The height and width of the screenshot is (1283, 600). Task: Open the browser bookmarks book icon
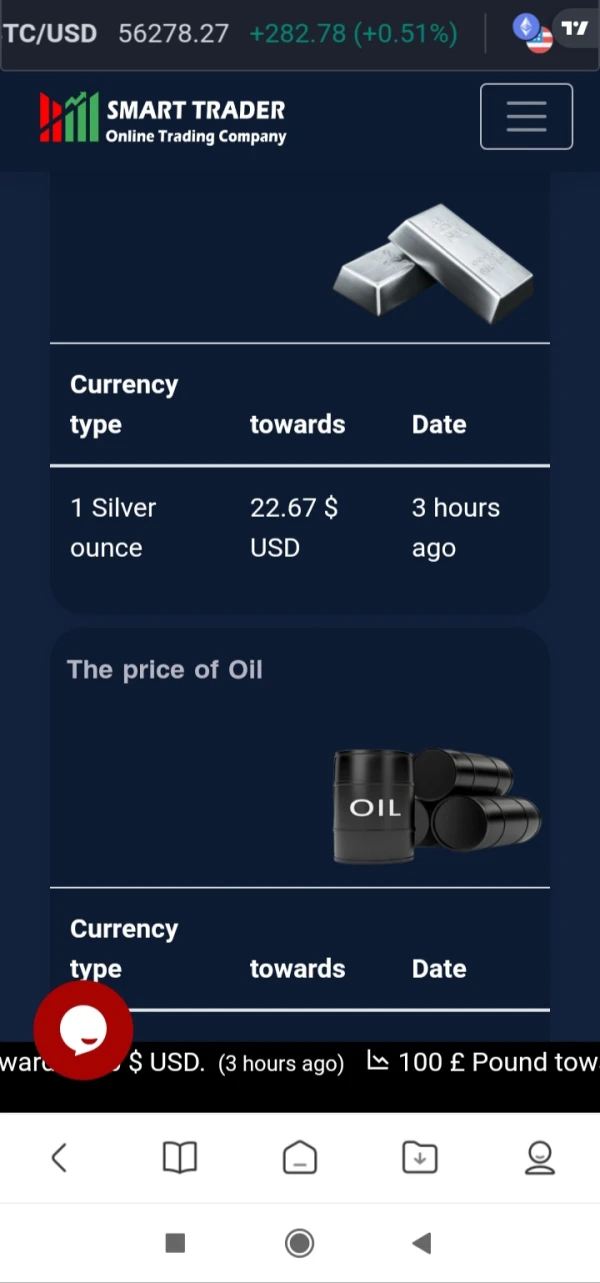[x=180, y=1158]
